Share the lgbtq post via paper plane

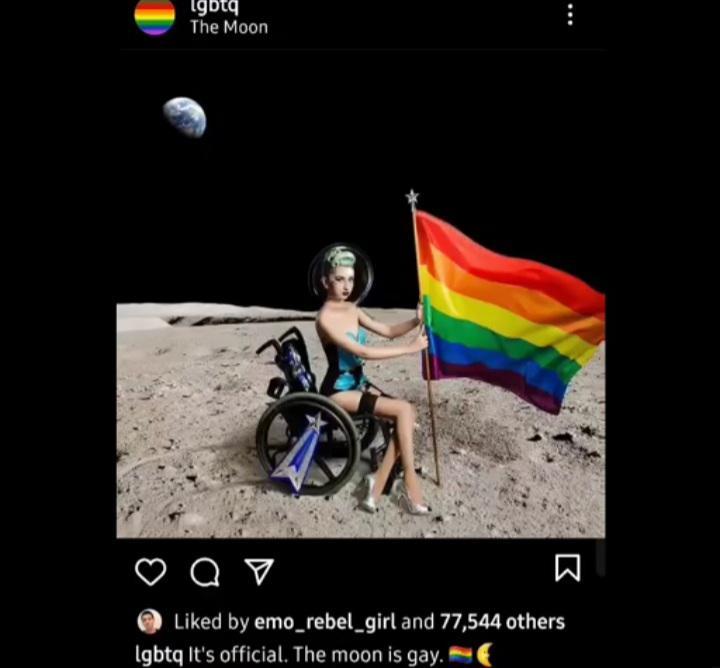pos(259,571)
